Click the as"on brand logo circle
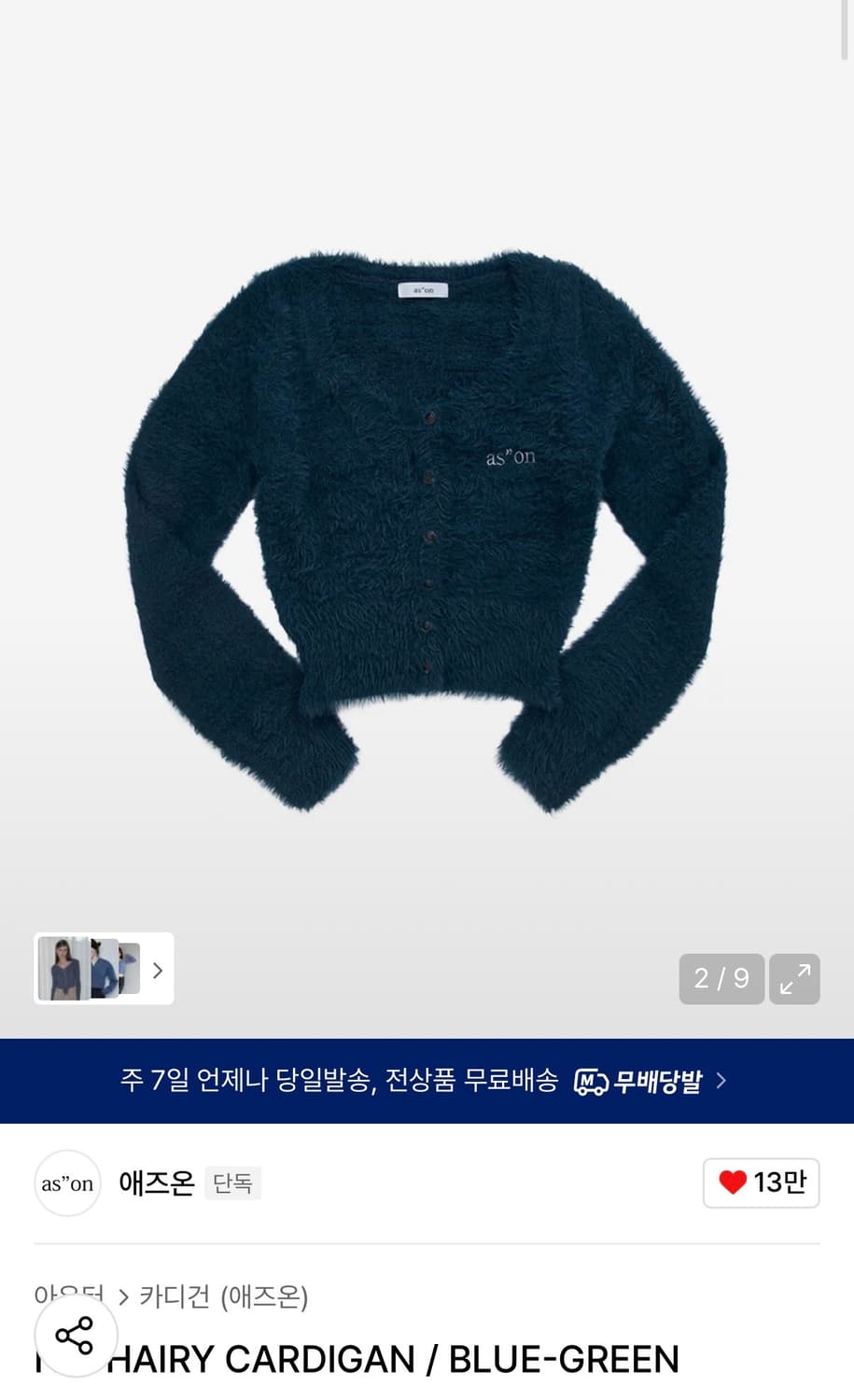The width and height of the screenshot is (854, 1400). [67, 1183]
